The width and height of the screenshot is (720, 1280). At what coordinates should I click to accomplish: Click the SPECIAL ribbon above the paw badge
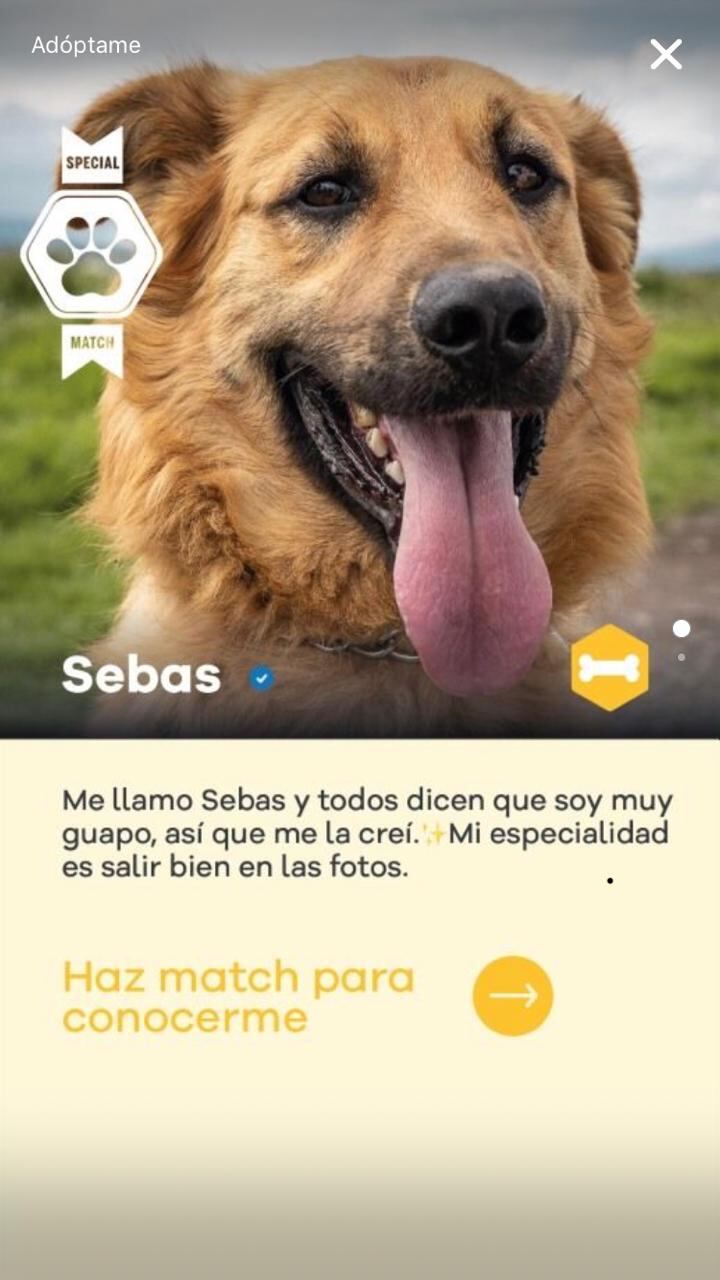coord(93,162)
